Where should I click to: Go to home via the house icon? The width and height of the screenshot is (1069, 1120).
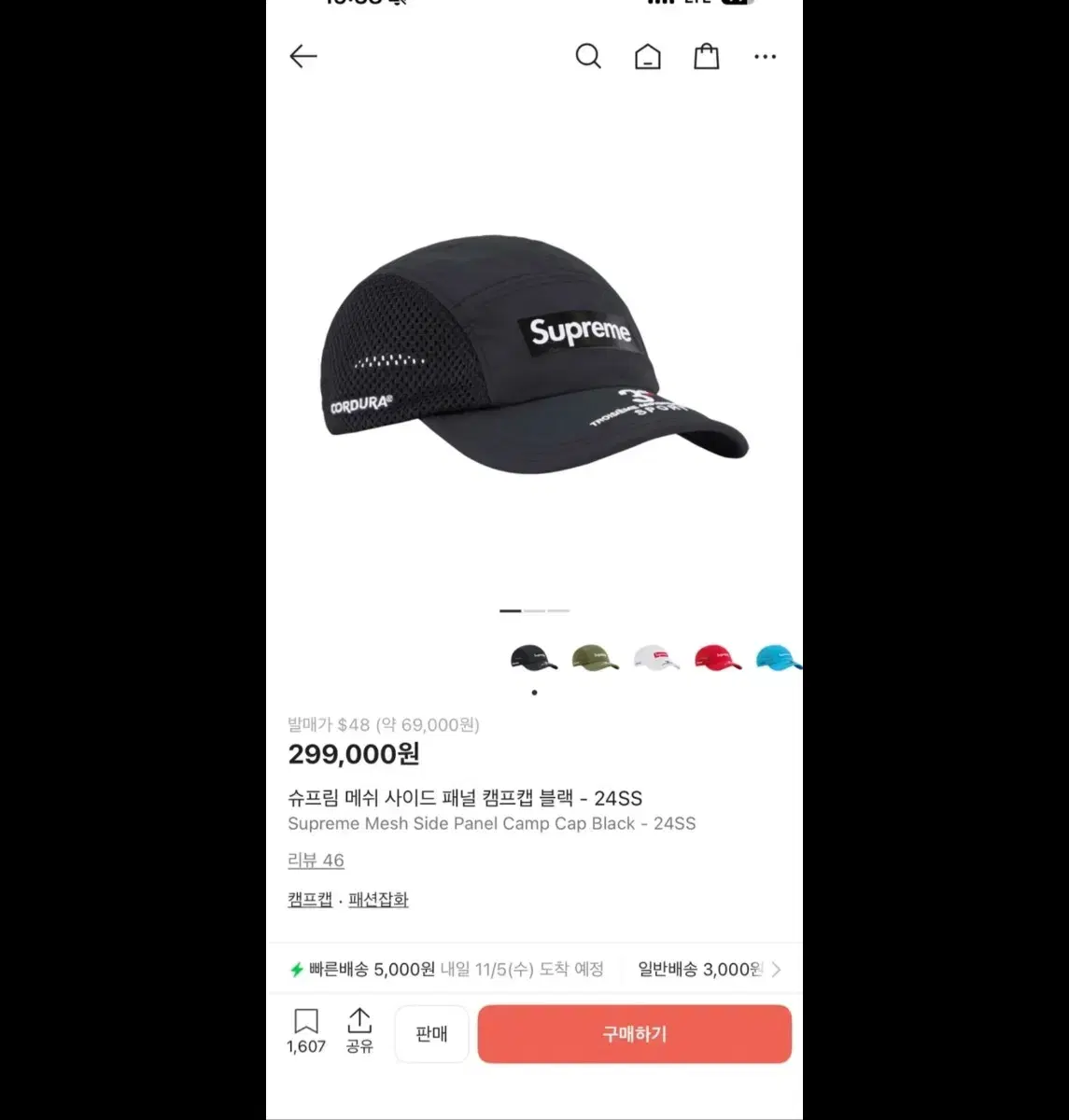click(647, 56)
